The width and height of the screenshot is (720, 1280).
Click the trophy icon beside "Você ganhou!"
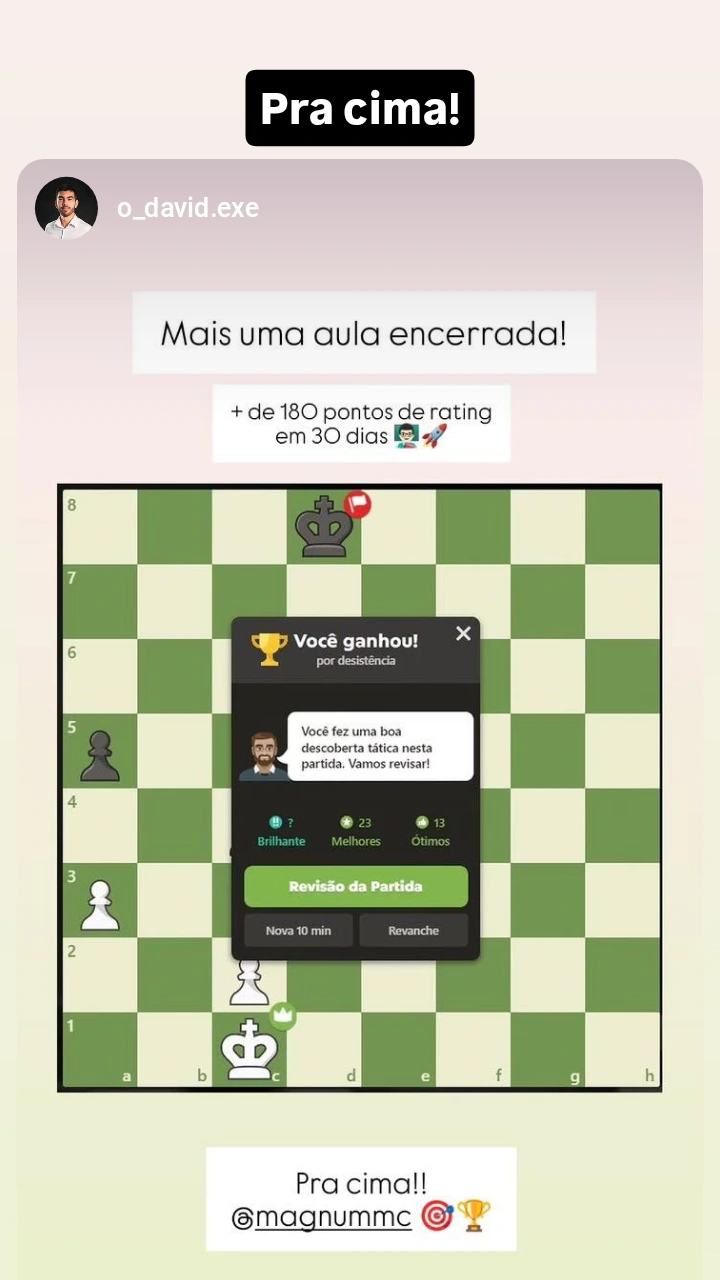[268, 647]
